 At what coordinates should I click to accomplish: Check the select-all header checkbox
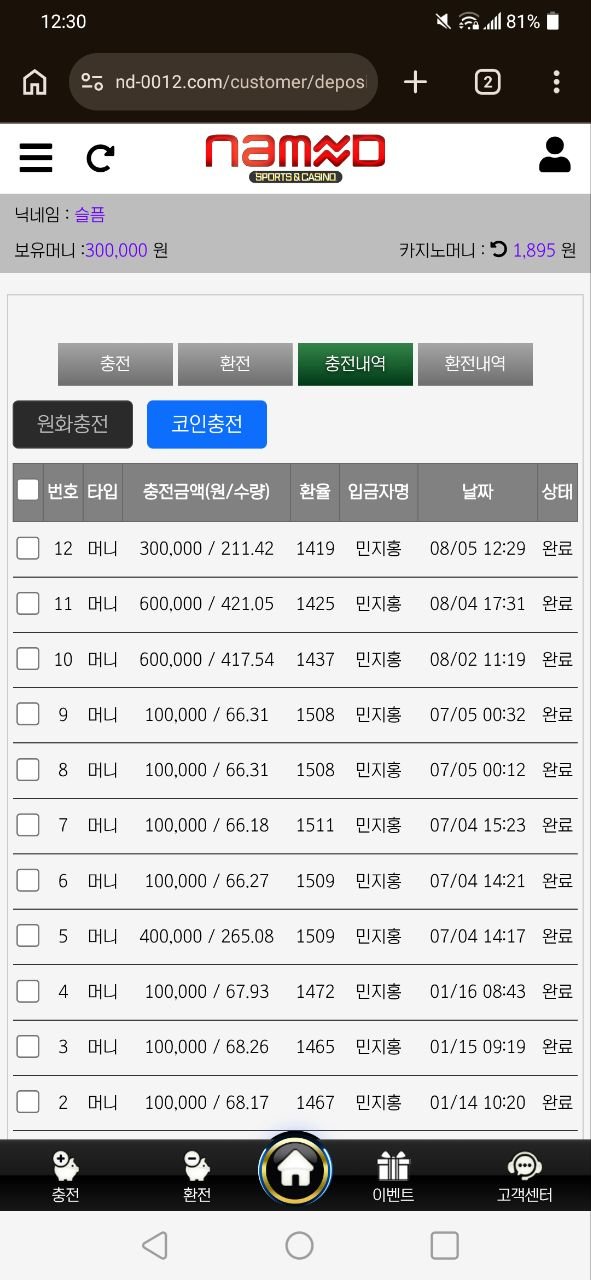(x=28, y=490)
